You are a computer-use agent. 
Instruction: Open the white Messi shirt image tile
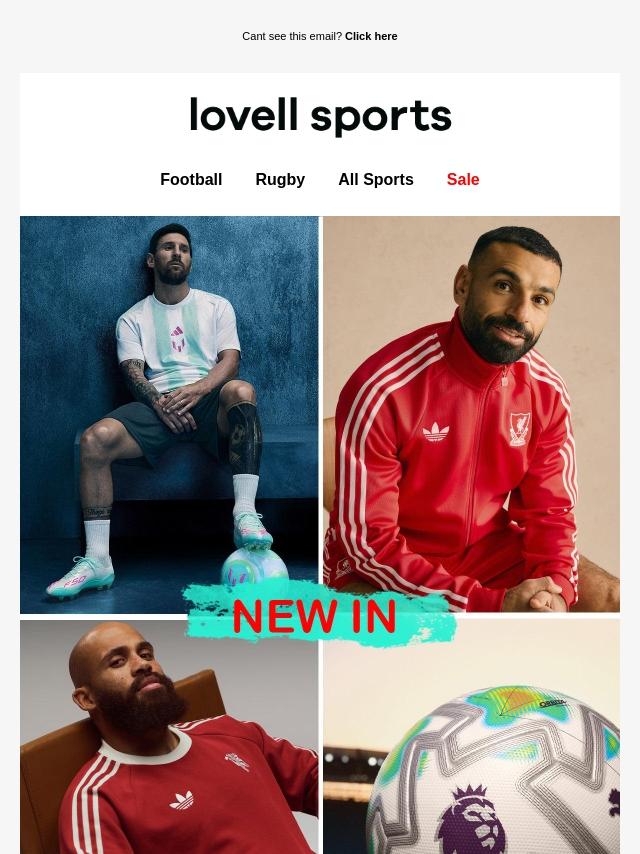point(169,400)
